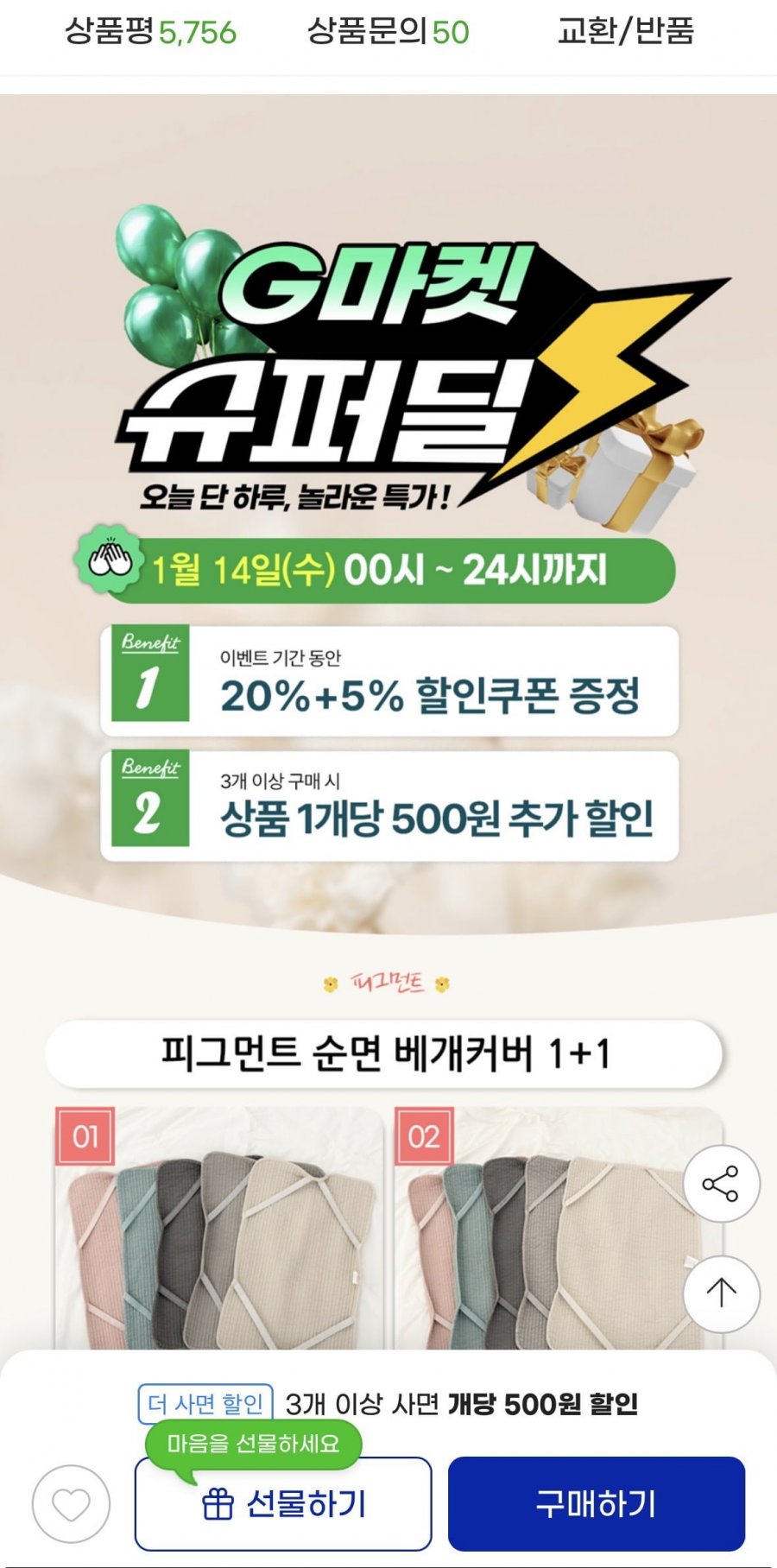The width and height of the screenshot is (777, 1568).
Task: Tap 구매하기 to buy now
Action: click(x=596, y=1504)
